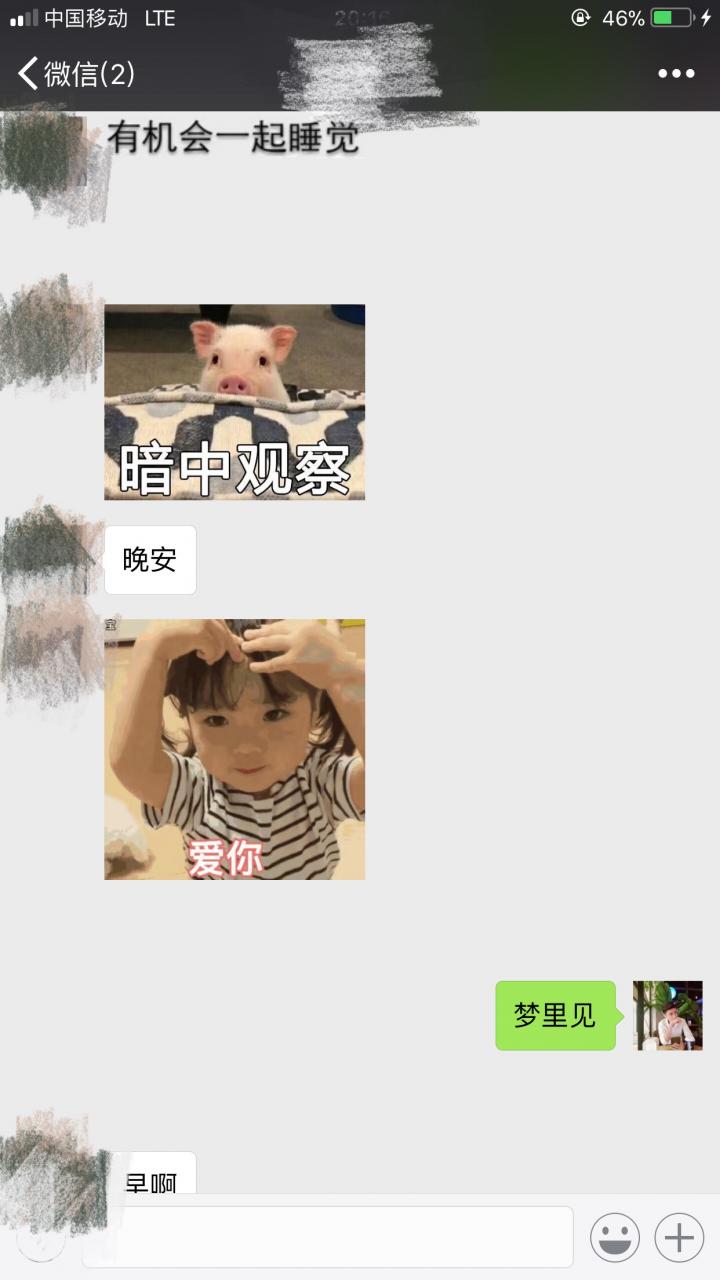The width and height of the screenshot is (720, 1280).
Task: Open the emoji sticker panel
Action: [x=614, y=1237]
